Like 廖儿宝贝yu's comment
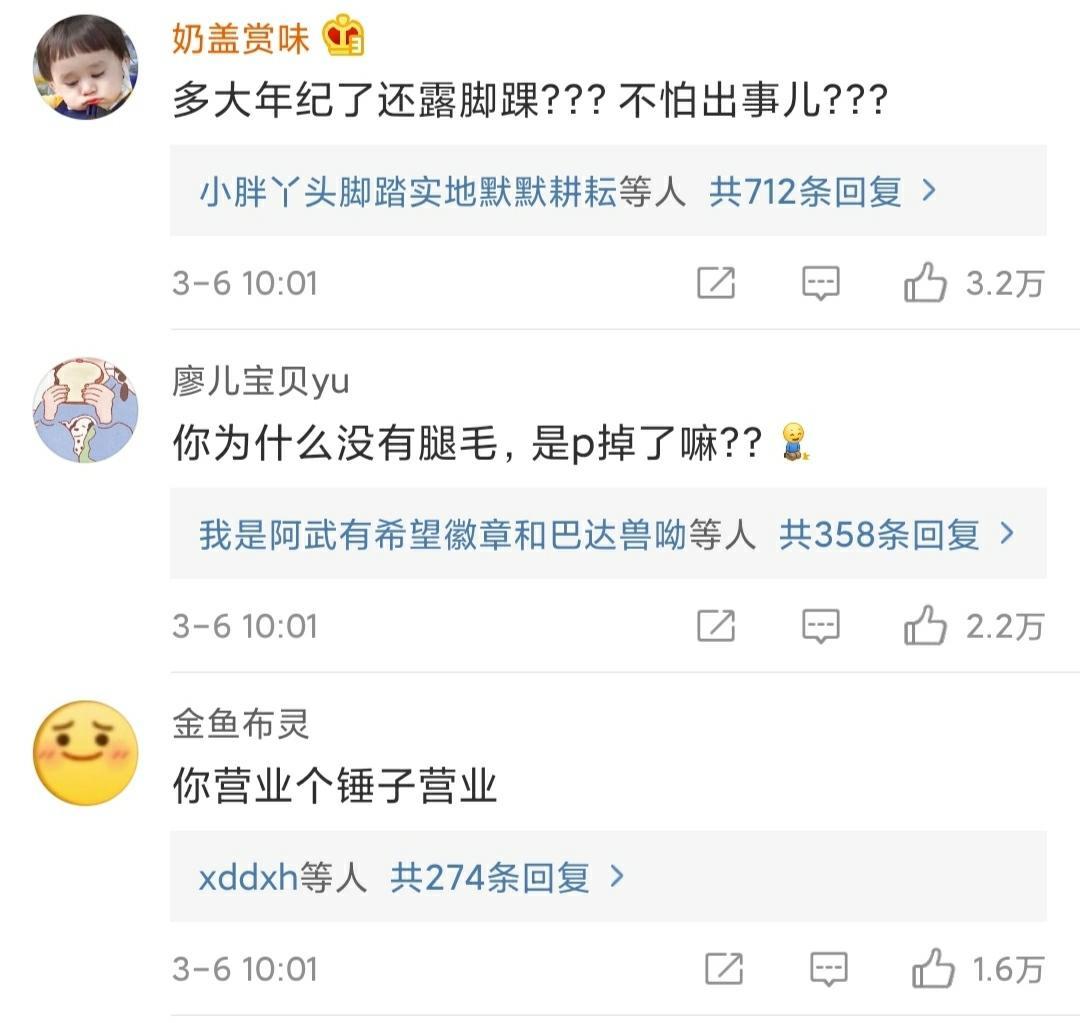This screenshot has height=1023, width=1080. click(x=925, y=627)
